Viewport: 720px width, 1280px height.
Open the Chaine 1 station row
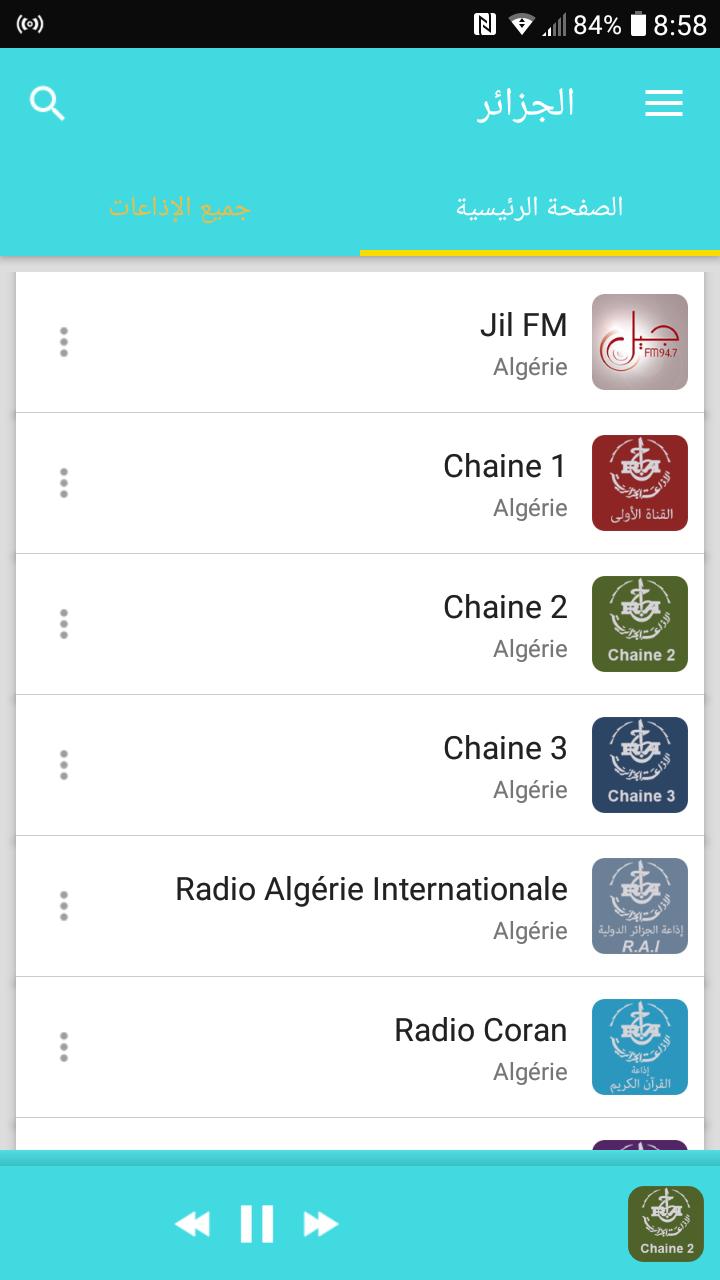click(360, 483)
